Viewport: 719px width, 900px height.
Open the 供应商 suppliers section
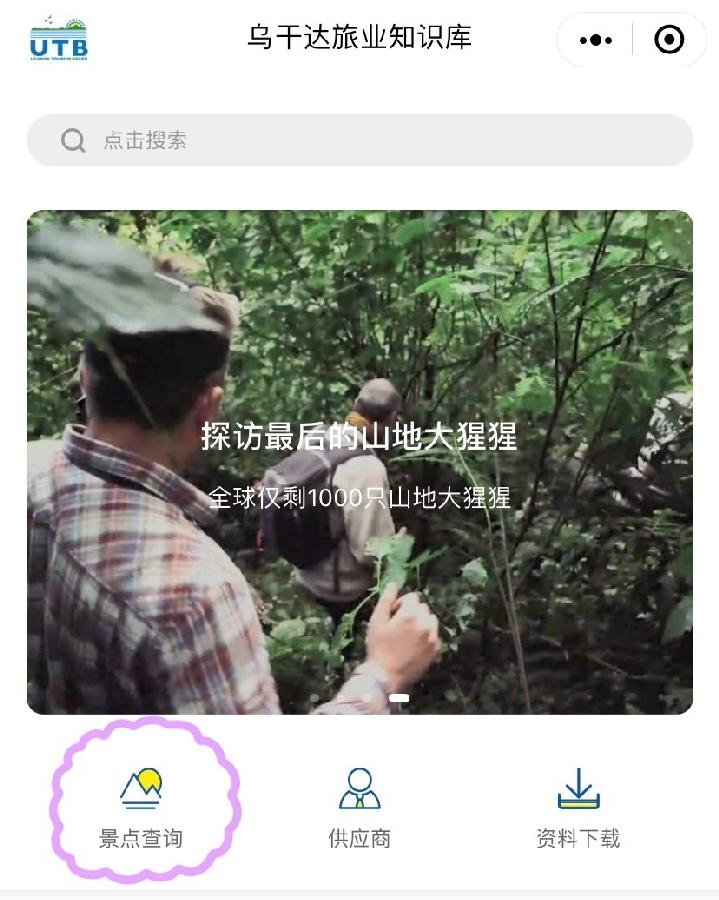(359, 806)
